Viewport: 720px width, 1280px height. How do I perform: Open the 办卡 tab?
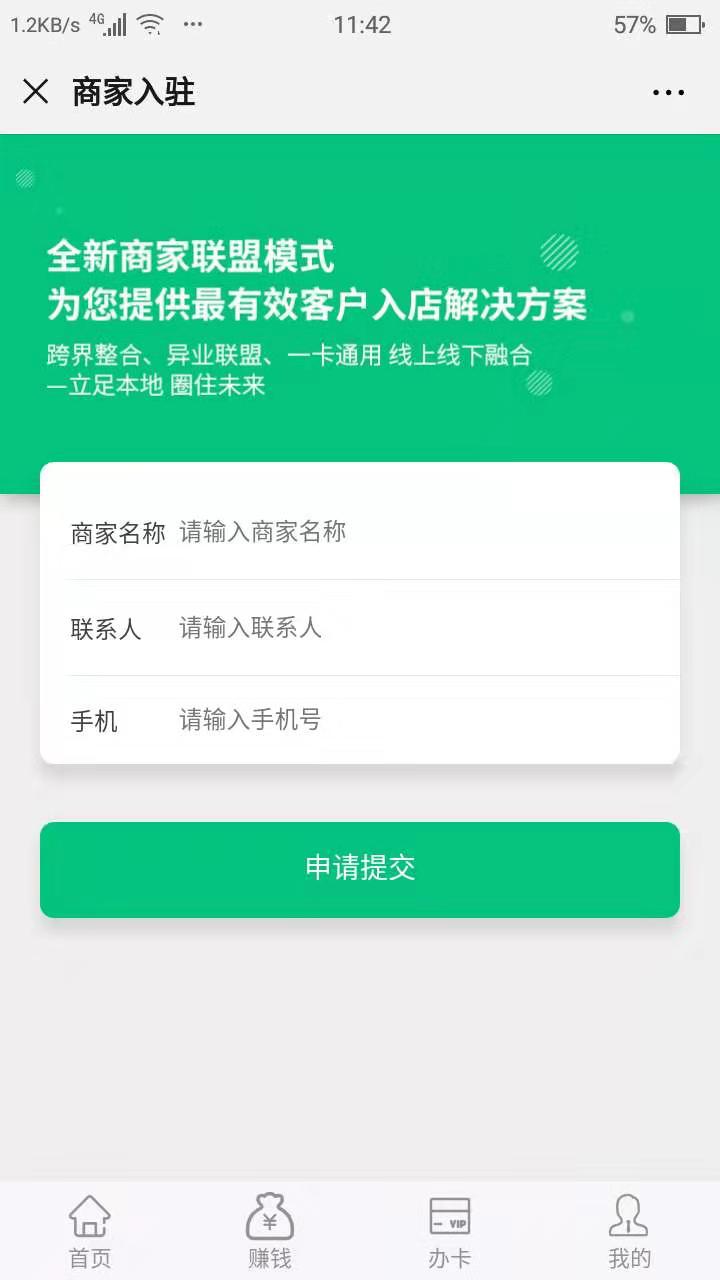pos(449,1231)
